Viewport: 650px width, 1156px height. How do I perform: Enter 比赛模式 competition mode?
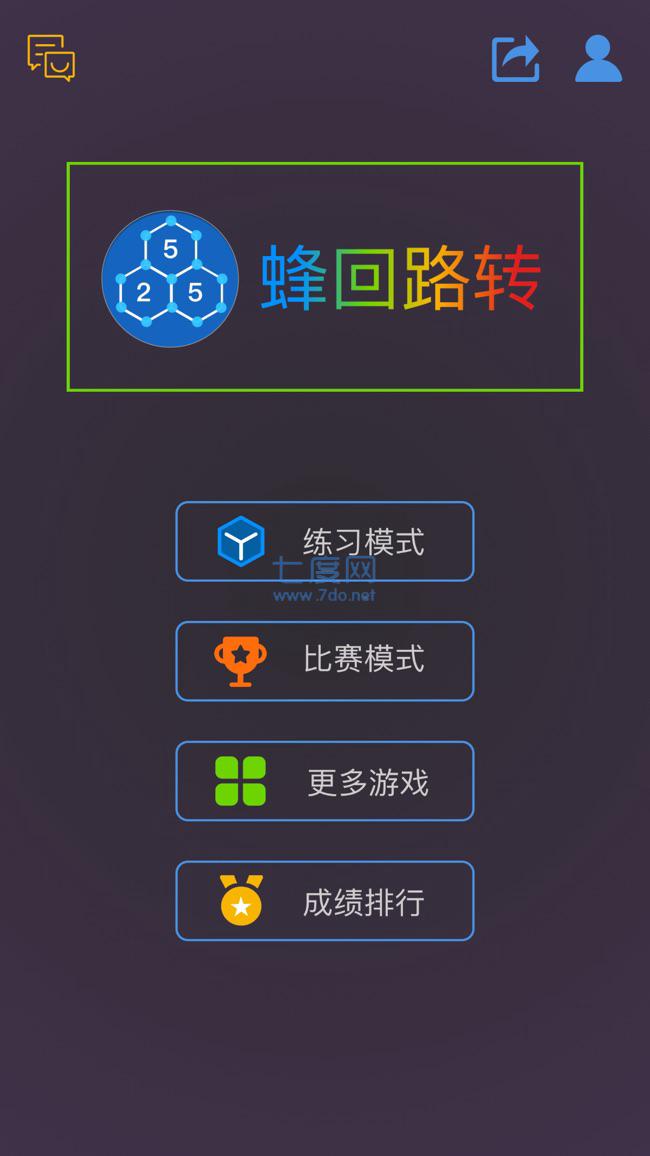[325, 661]
